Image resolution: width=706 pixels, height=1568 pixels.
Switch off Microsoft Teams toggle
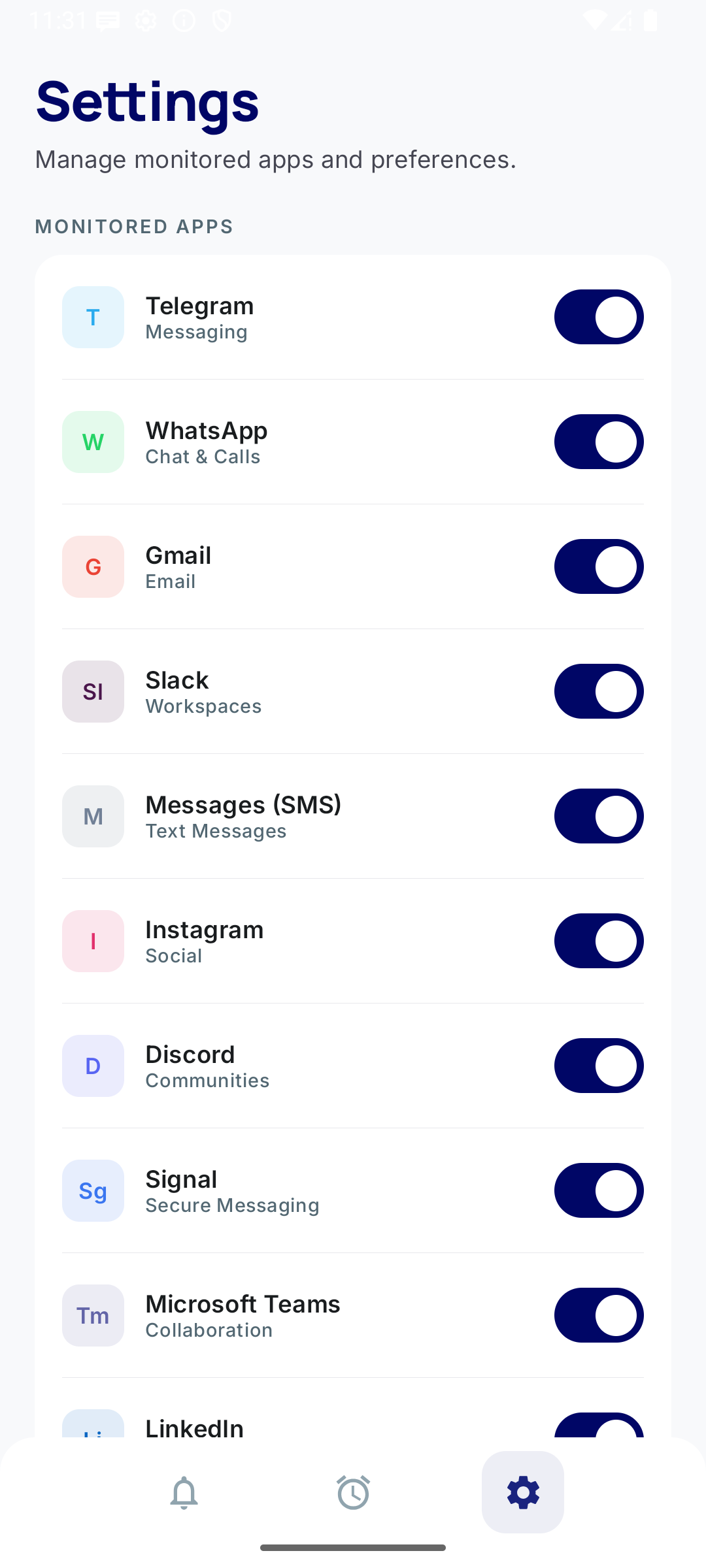(x=599, y=1315)
